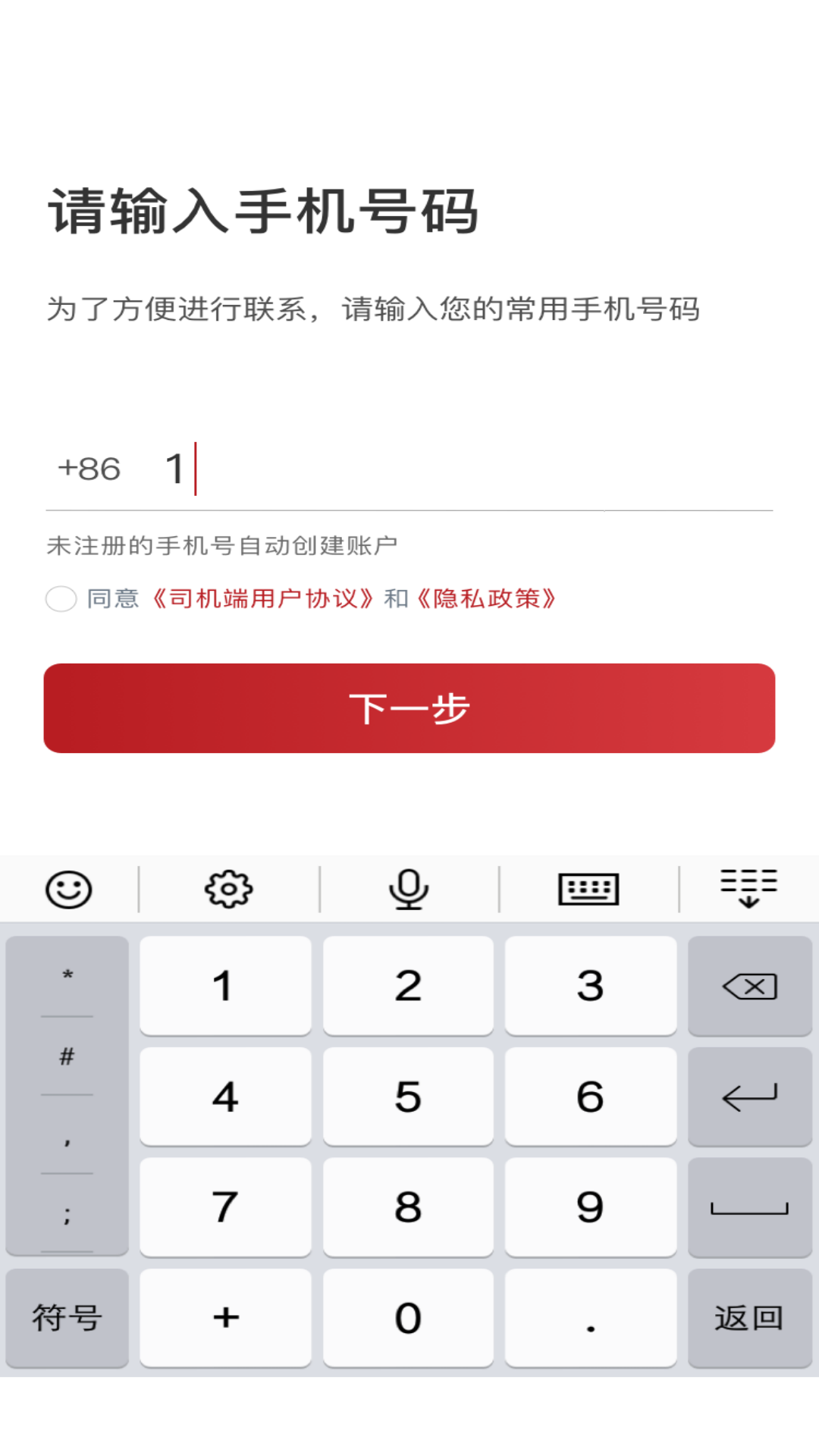Tap the space bar key
The width and height of the screenshot is (819, 1456).
point(749,1207)
